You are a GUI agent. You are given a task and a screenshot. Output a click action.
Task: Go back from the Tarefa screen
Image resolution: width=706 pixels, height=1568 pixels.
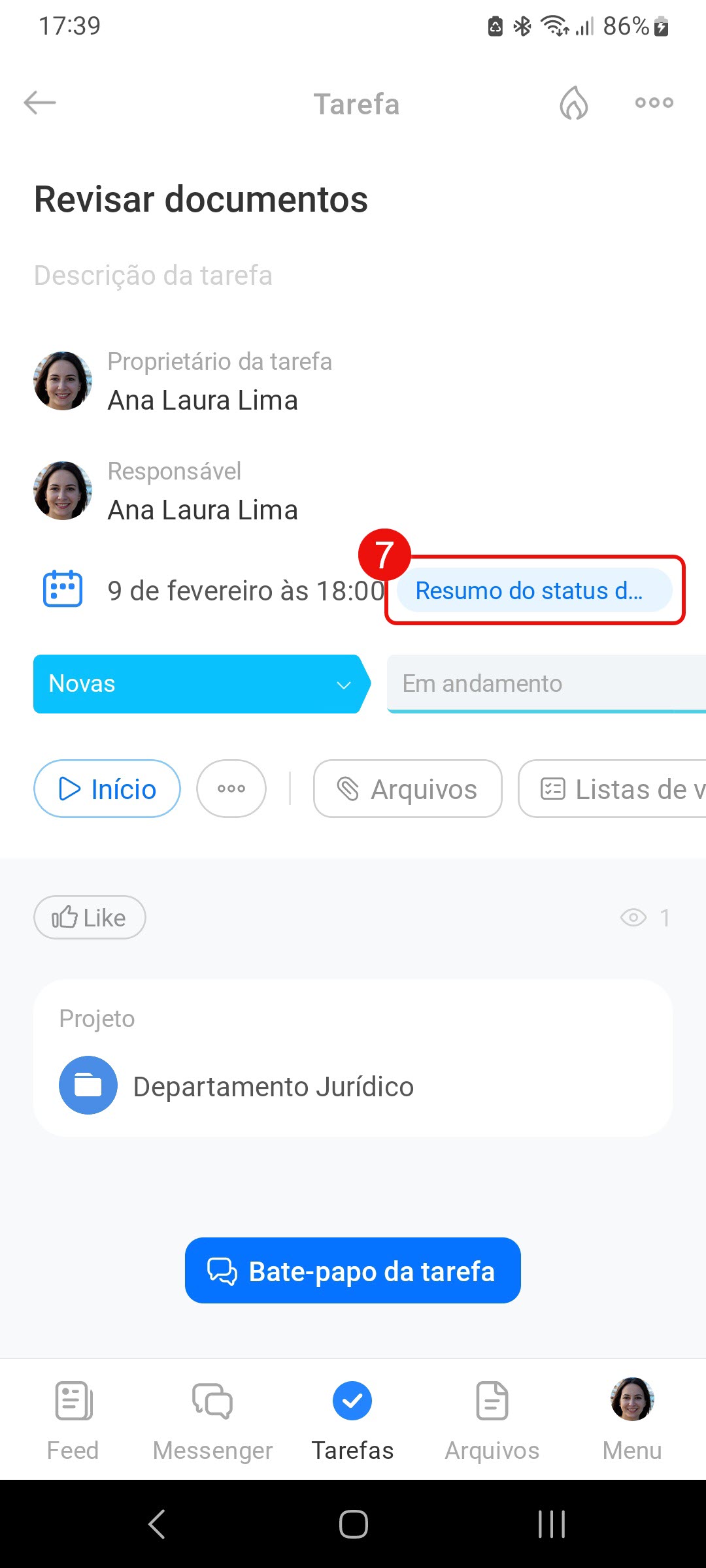pyautogui.click(x=40, y=103)
